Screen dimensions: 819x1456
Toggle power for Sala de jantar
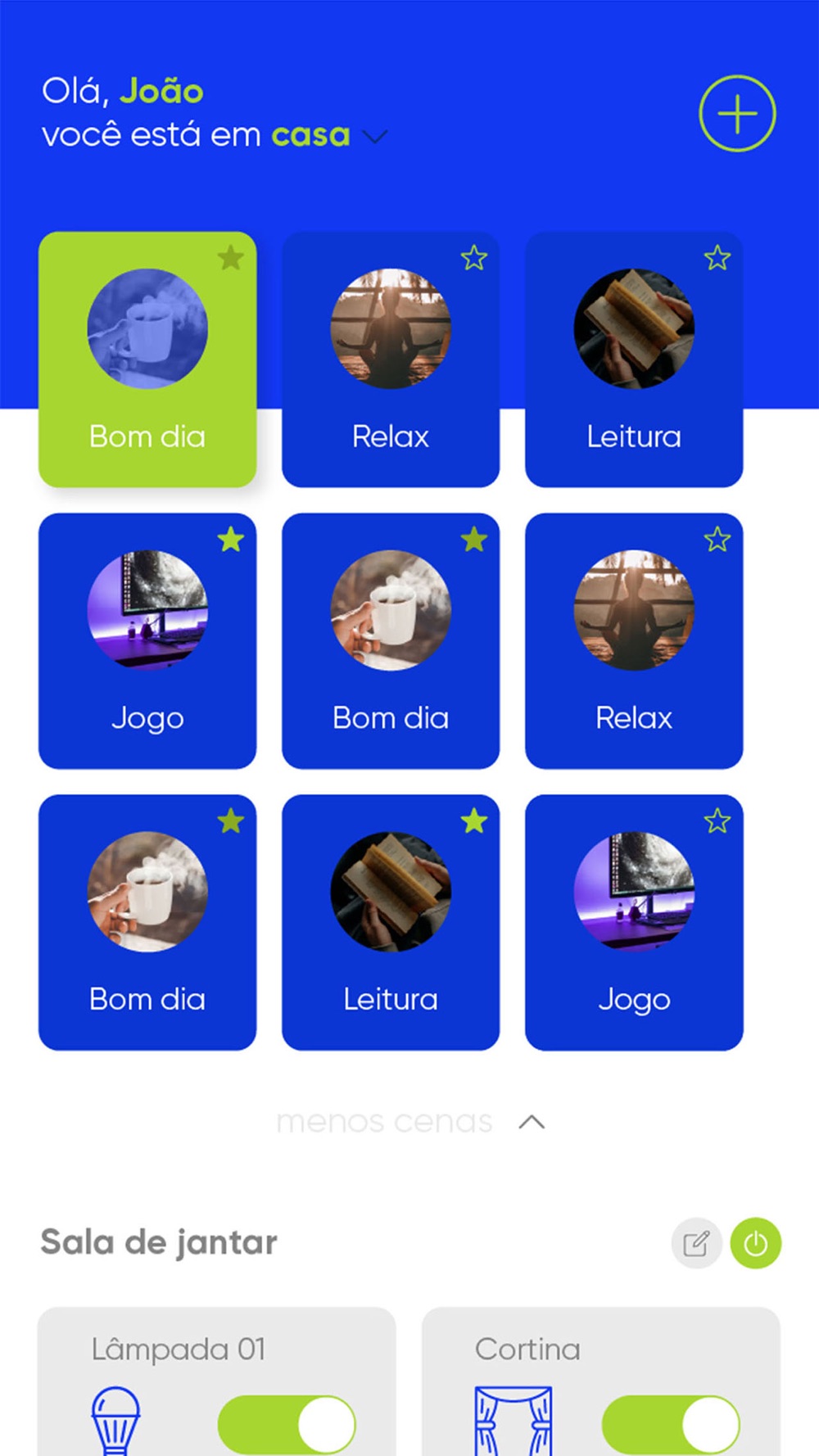click(x=755, y=1243)
